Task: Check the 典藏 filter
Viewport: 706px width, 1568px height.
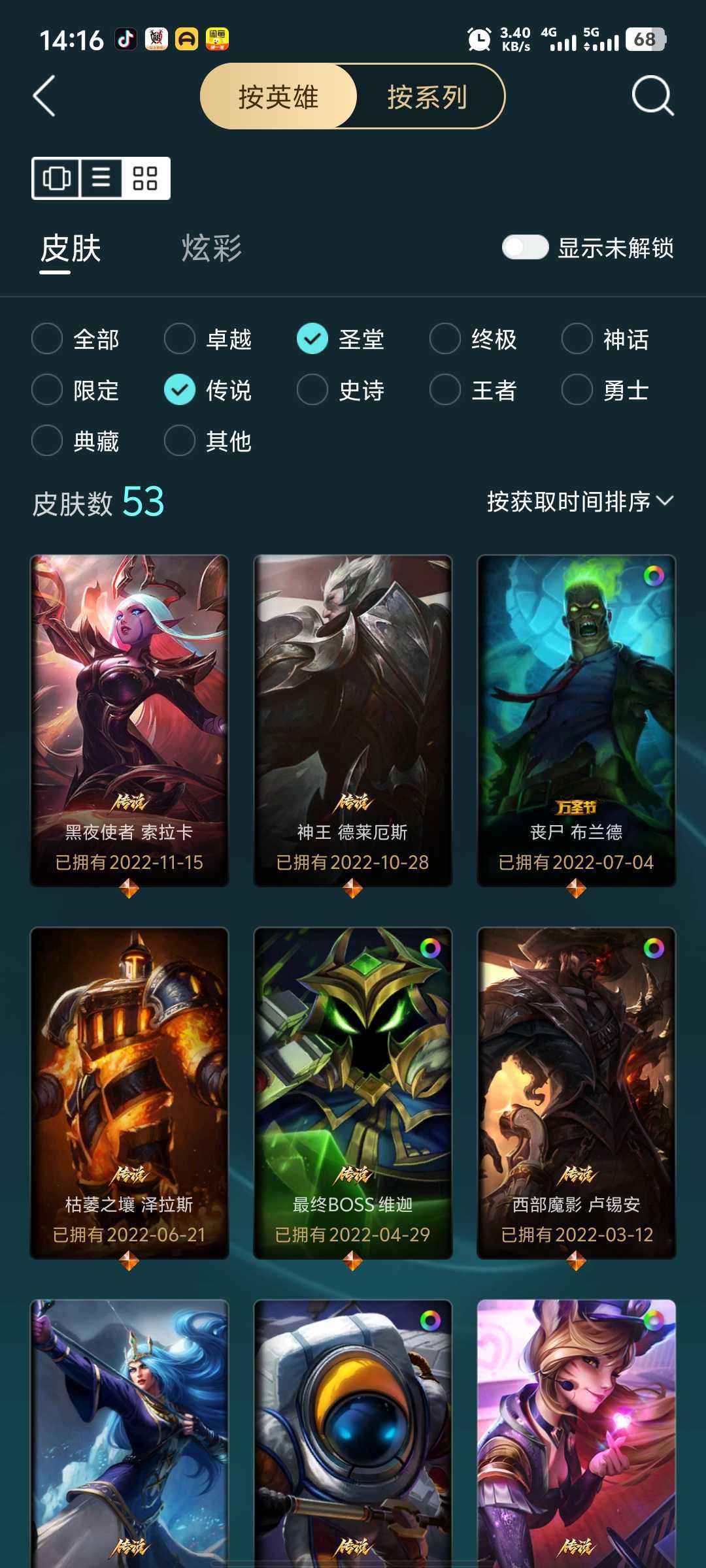Action: (76, 441)
